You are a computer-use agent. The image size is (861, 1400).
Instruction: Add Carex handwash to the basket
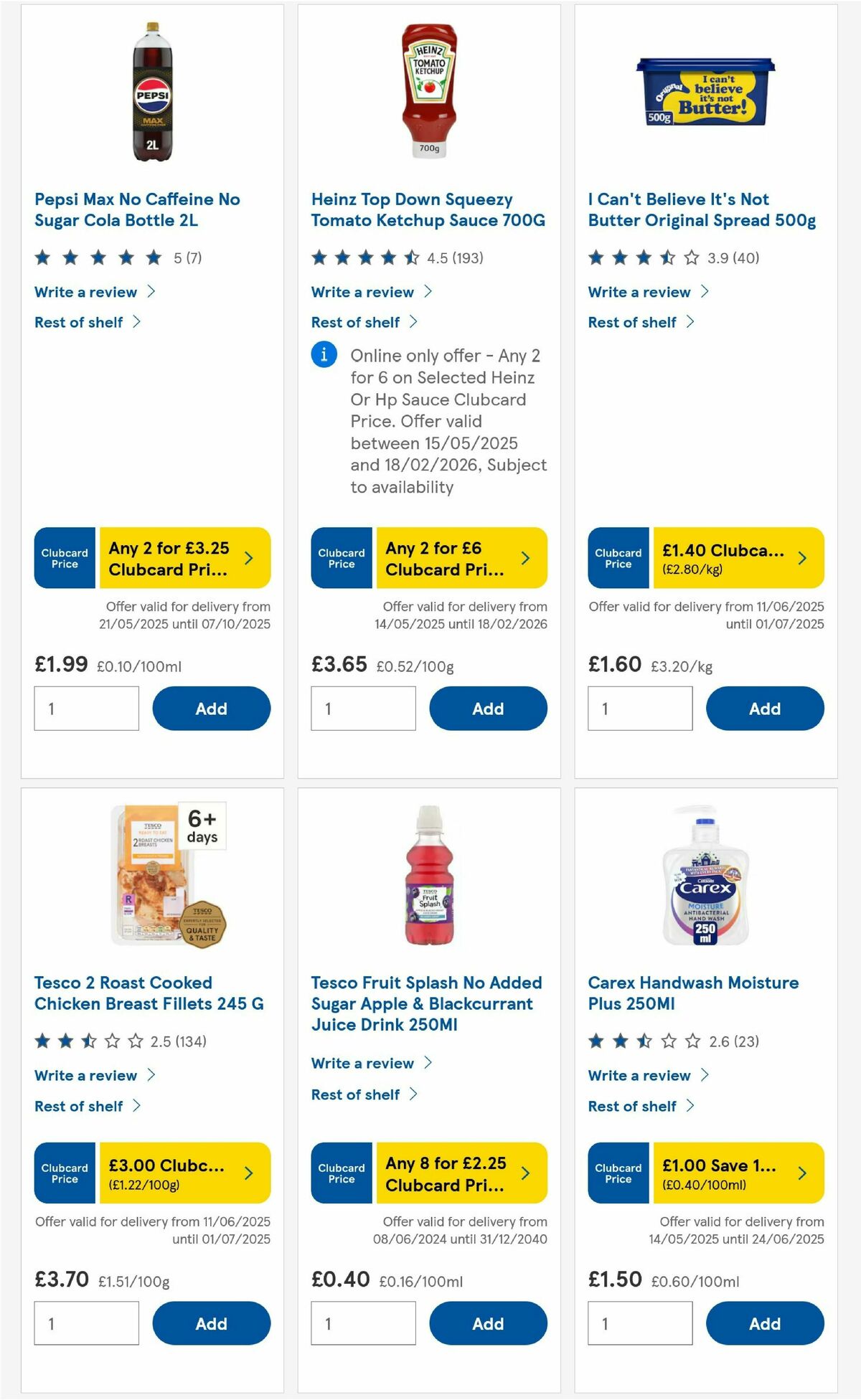765,1323
